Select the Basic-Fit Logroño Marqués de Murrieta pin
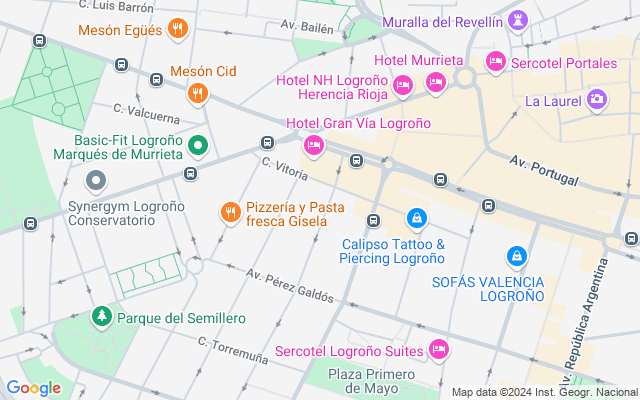This screenshot has width=640, height=400. [198, 145]
